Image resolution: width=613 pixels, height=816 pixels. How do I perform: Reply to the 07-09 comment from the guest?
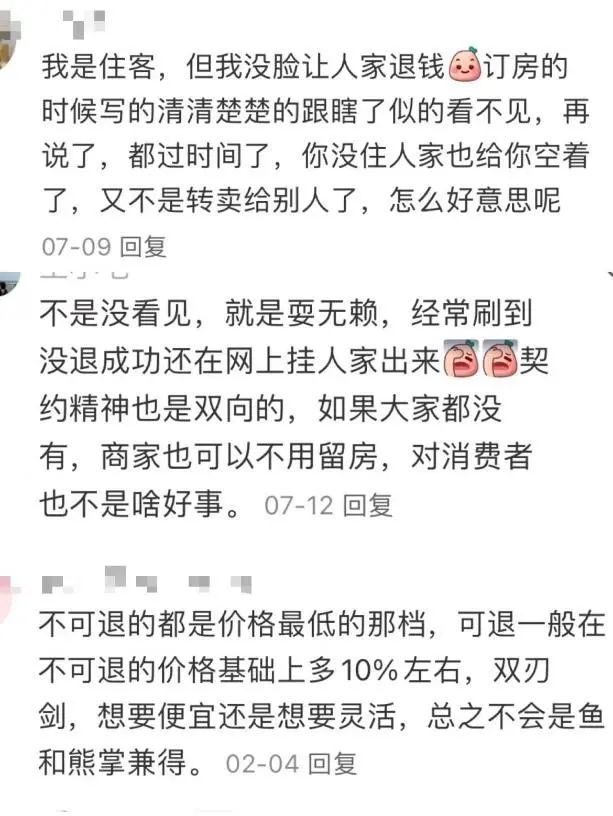[x=143, y=246]
